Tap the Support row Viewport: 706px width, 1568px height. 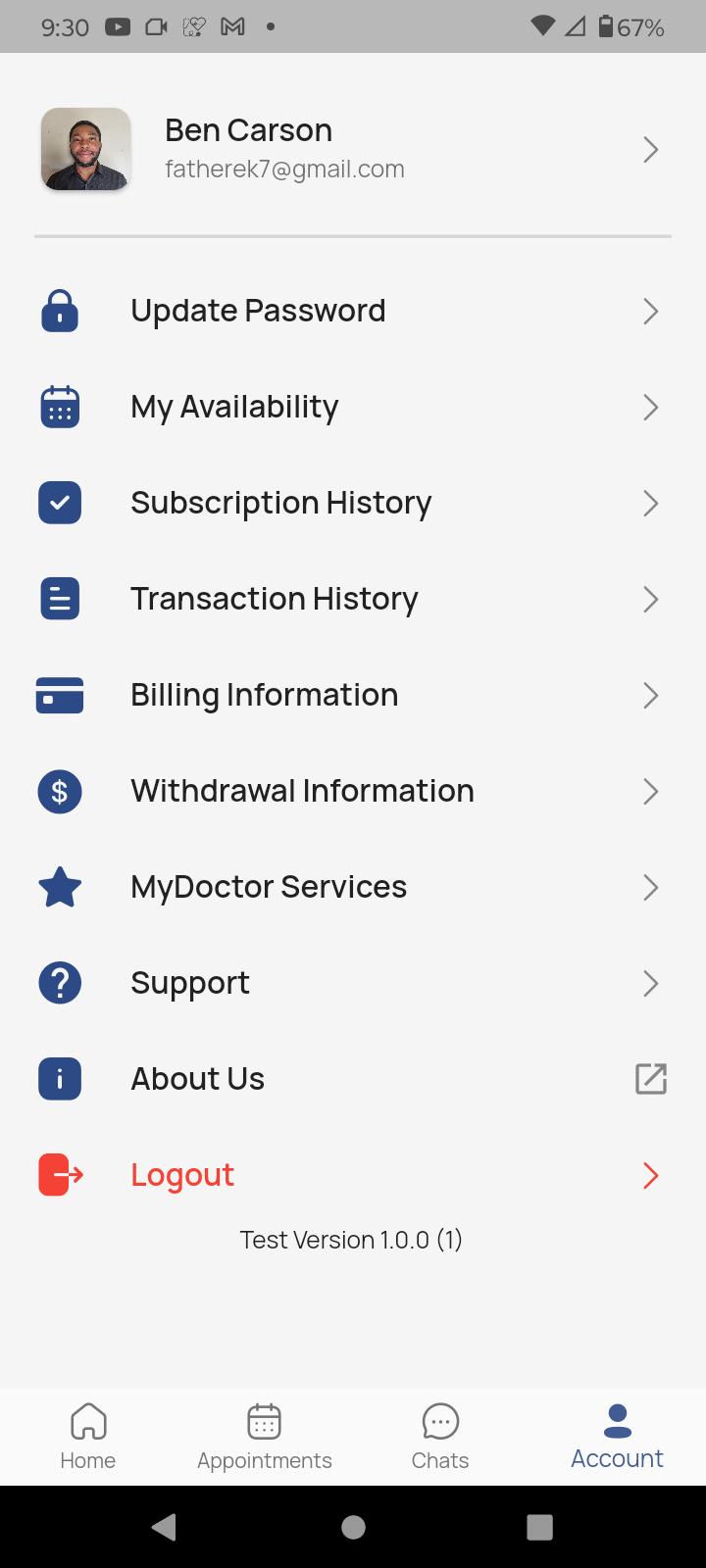pyautogui.click(x=353, y=983)
